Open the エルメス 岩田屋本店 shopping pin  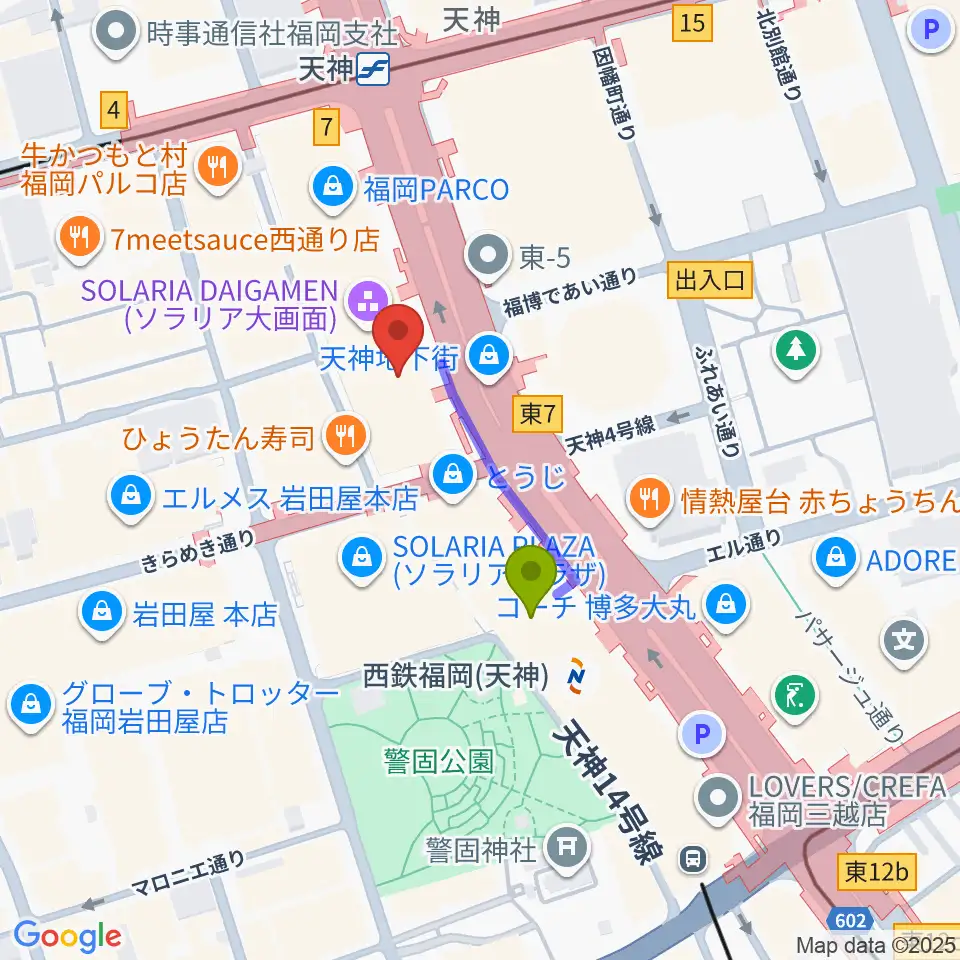pos(130,498)
